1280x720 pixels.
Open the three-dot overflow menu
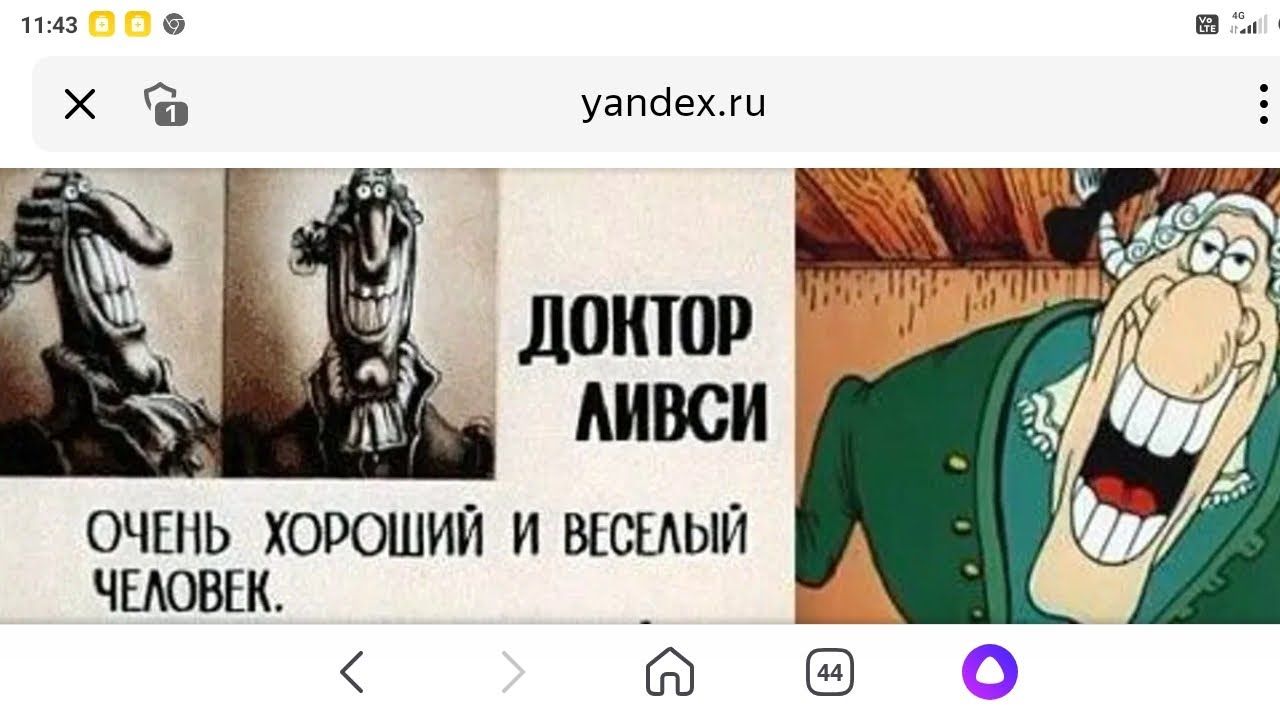(1264, 104)
